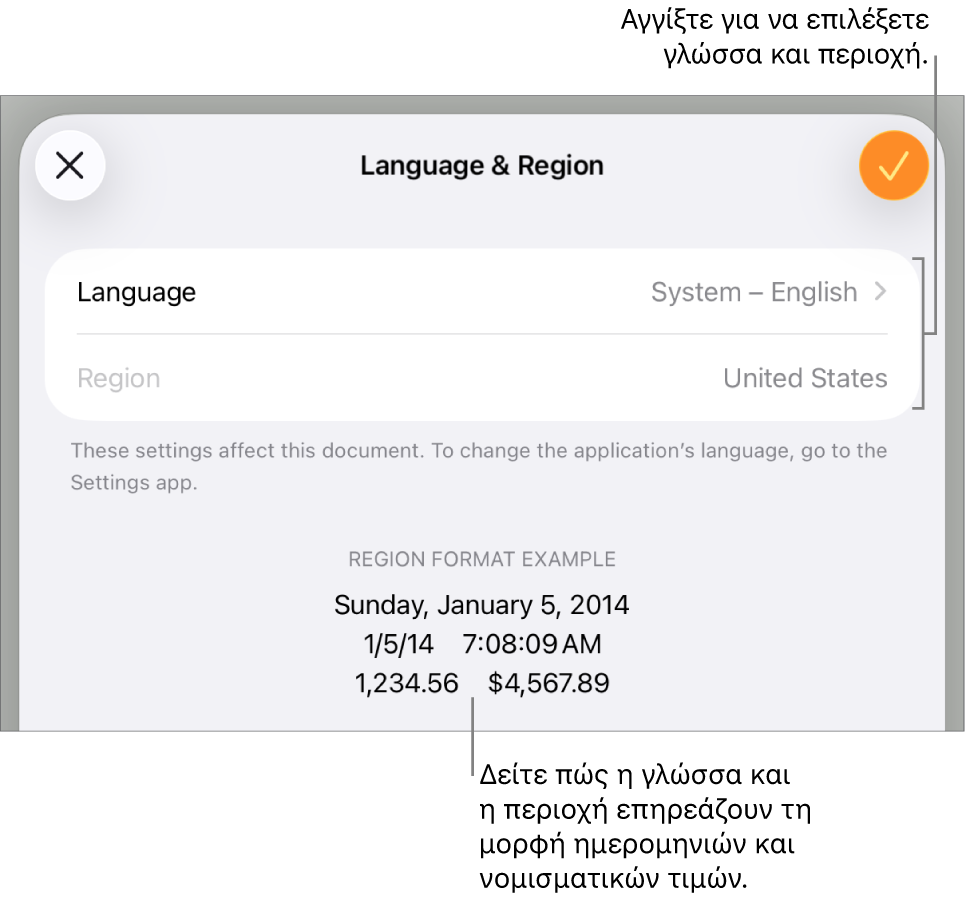Close the Language & Region dialog
Screen dimensions: 966x902
(x=70, y=165)
